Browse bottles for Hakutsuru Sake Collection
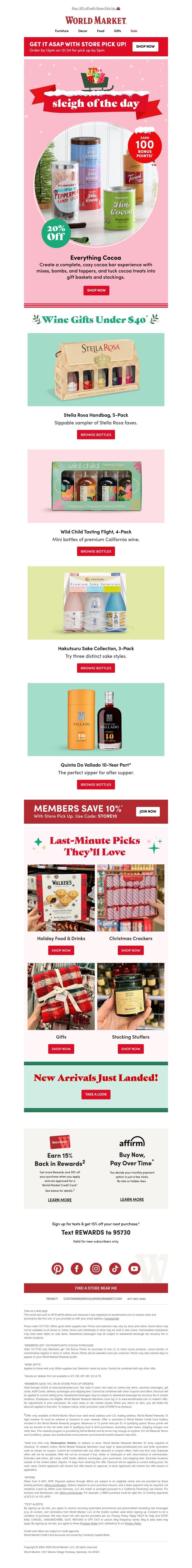The width and height of the screenshot is (192, 1568). [x=96, y=668]
